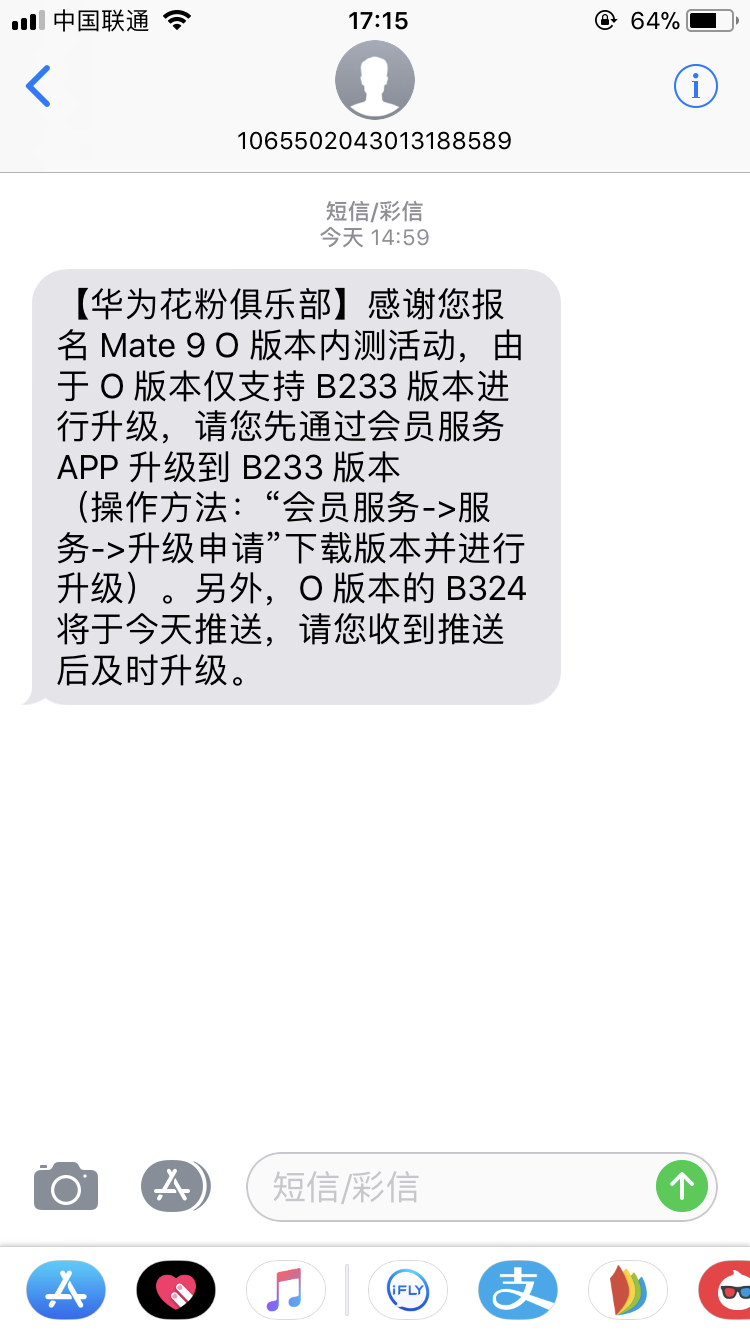
Task: Open the Alipay app in the drawer
Action: coord(518,1290)
